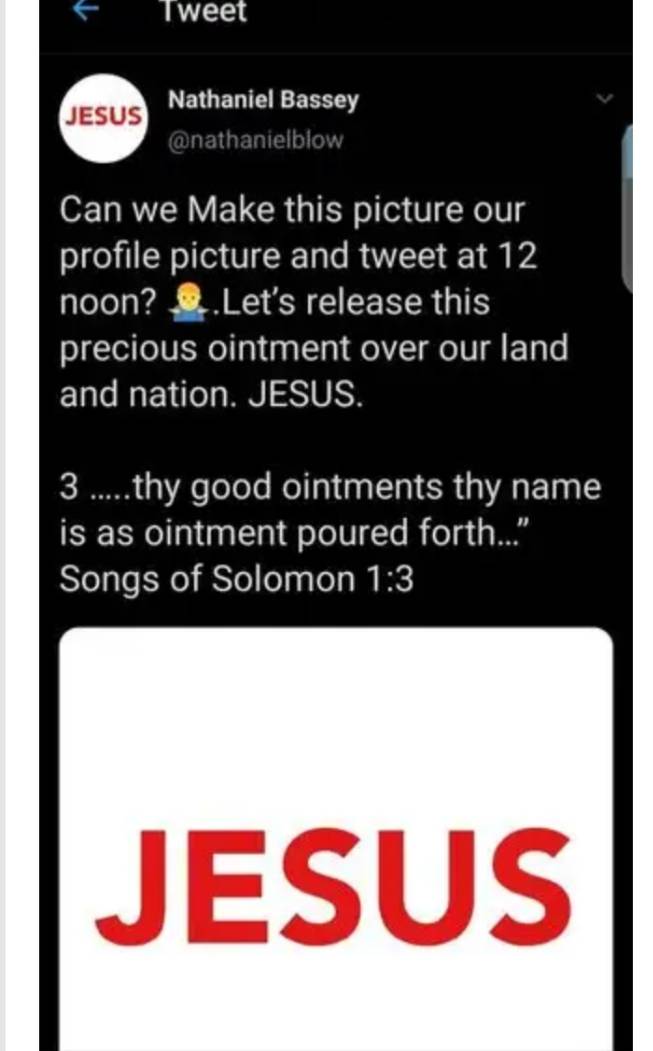
Task: Expand the tweet options chevron
Action: (603, 99)
